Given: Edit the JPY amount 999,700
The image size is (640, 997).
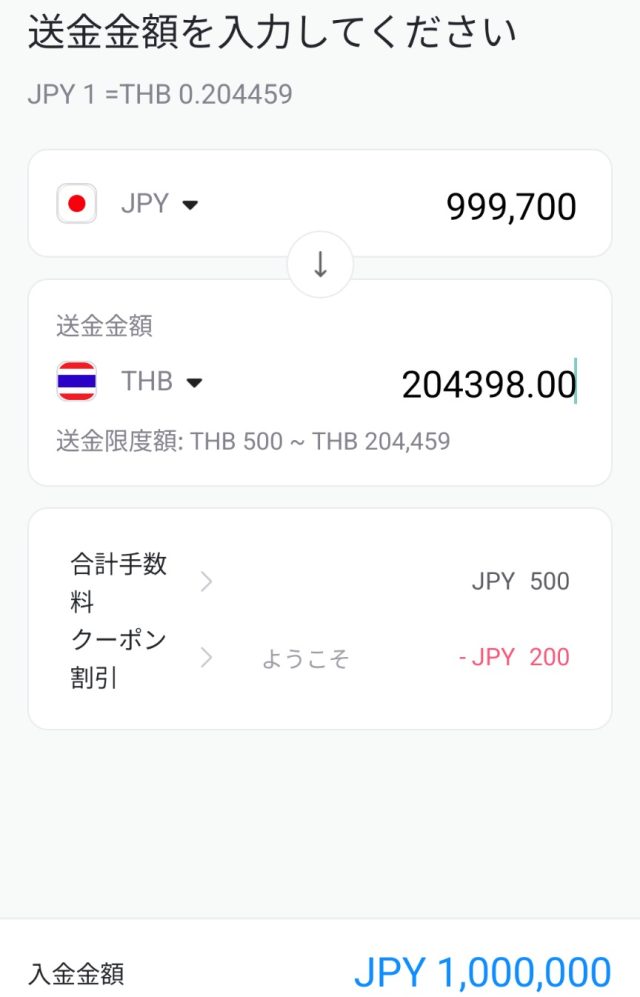Looking at the screenshot, I should click(510, 207).
